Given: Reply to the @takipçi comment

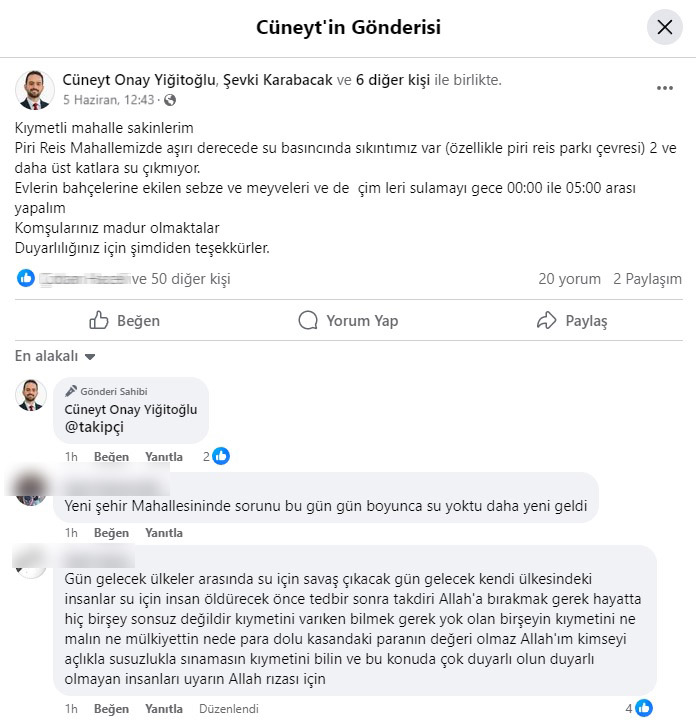Looking at the screenshot, I should click(x=164, y=457).
